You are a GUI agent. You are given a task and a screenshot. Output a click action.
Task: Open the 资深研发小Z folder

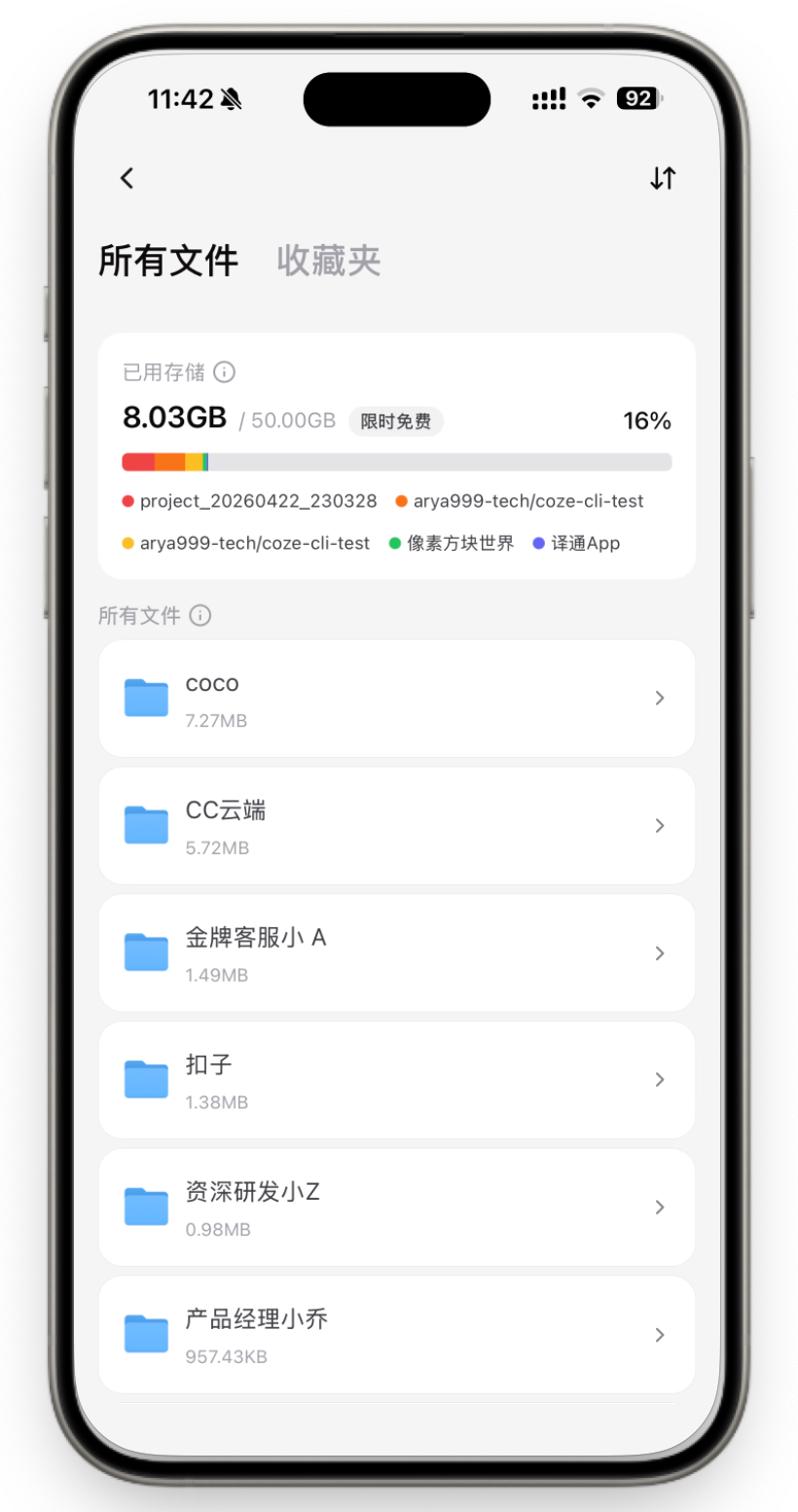point(397,1207)
